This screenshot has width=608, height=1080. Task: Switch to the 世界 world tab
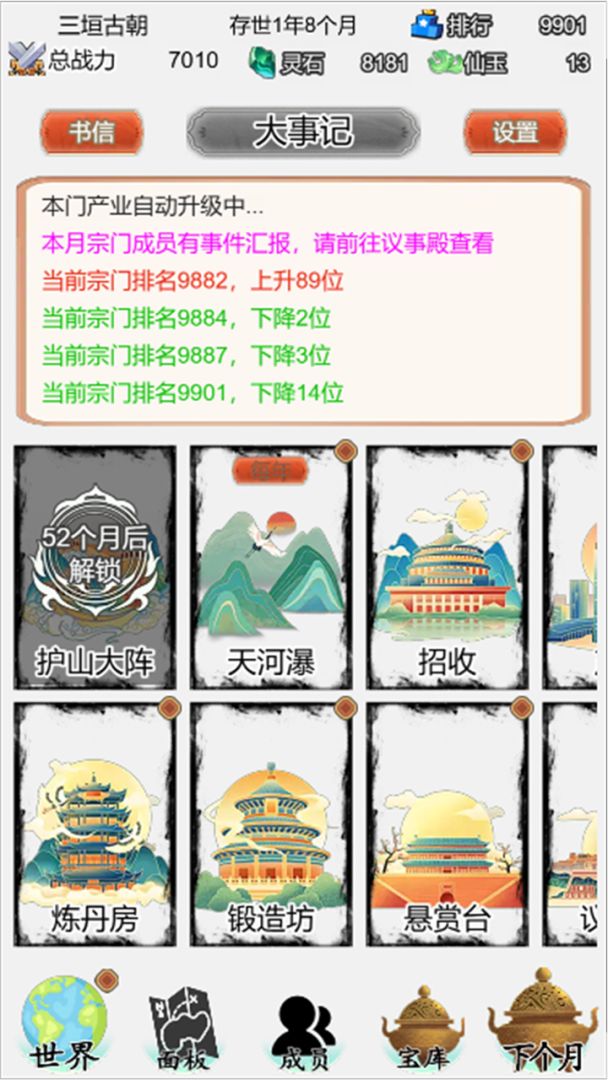coord(65,1022)
